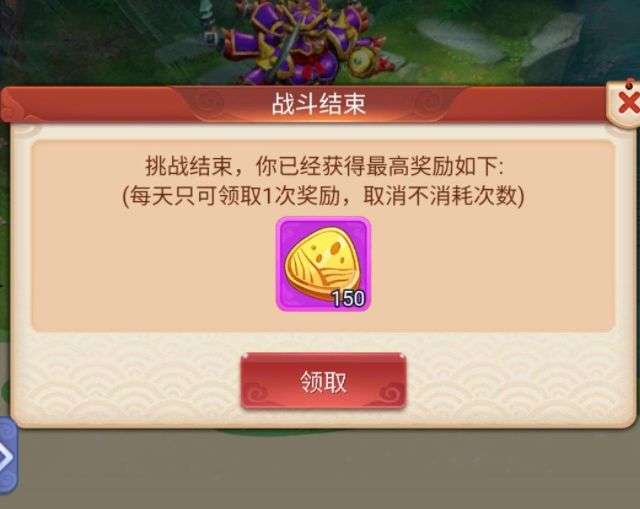The image size is (640, 509).
Task: Claim reward with the 领取 button
Action: click(323, 381)
